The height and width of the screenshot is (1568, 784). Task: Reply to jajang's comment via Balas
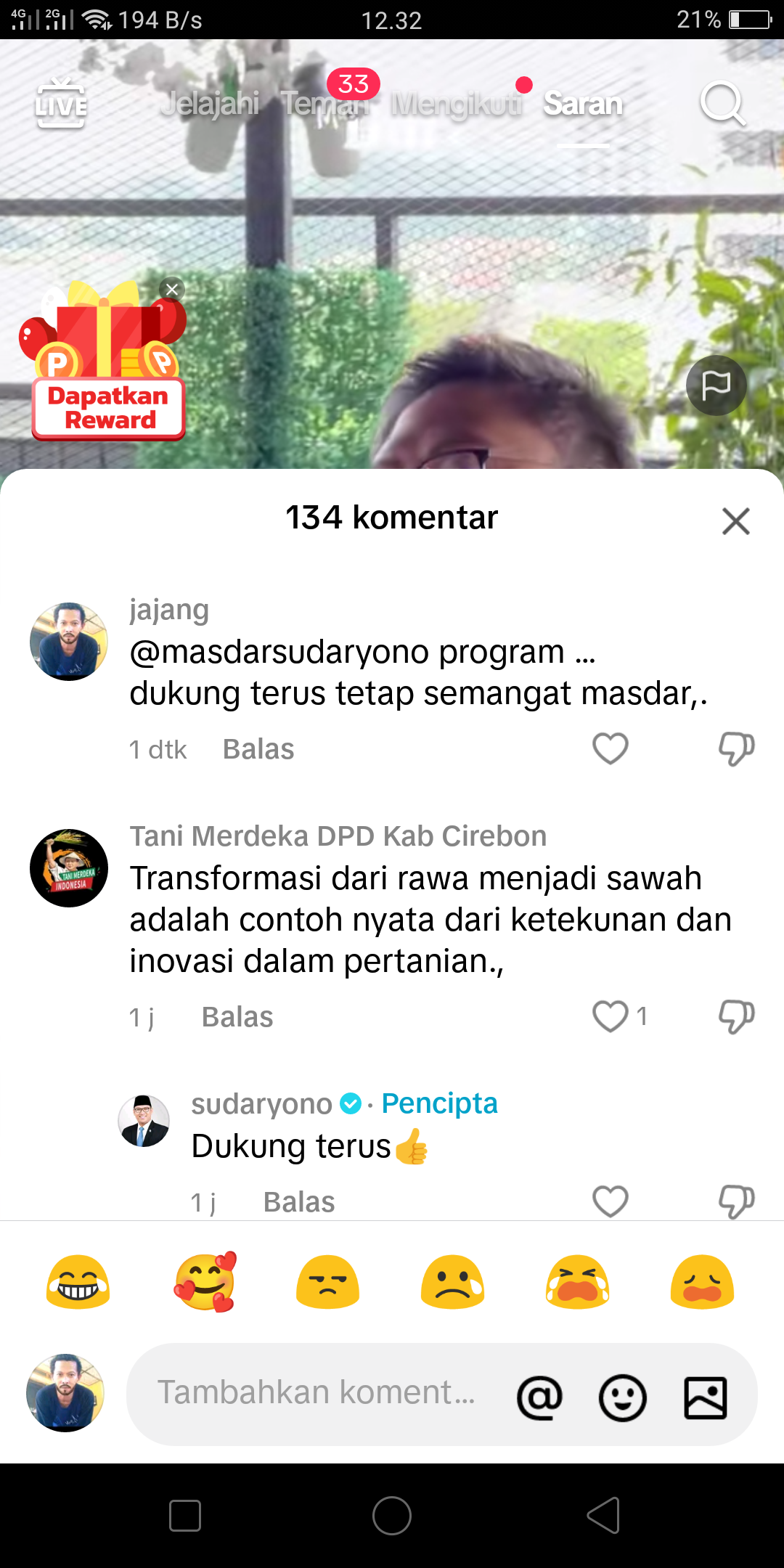pyautogui.click(x=258, y=749)
